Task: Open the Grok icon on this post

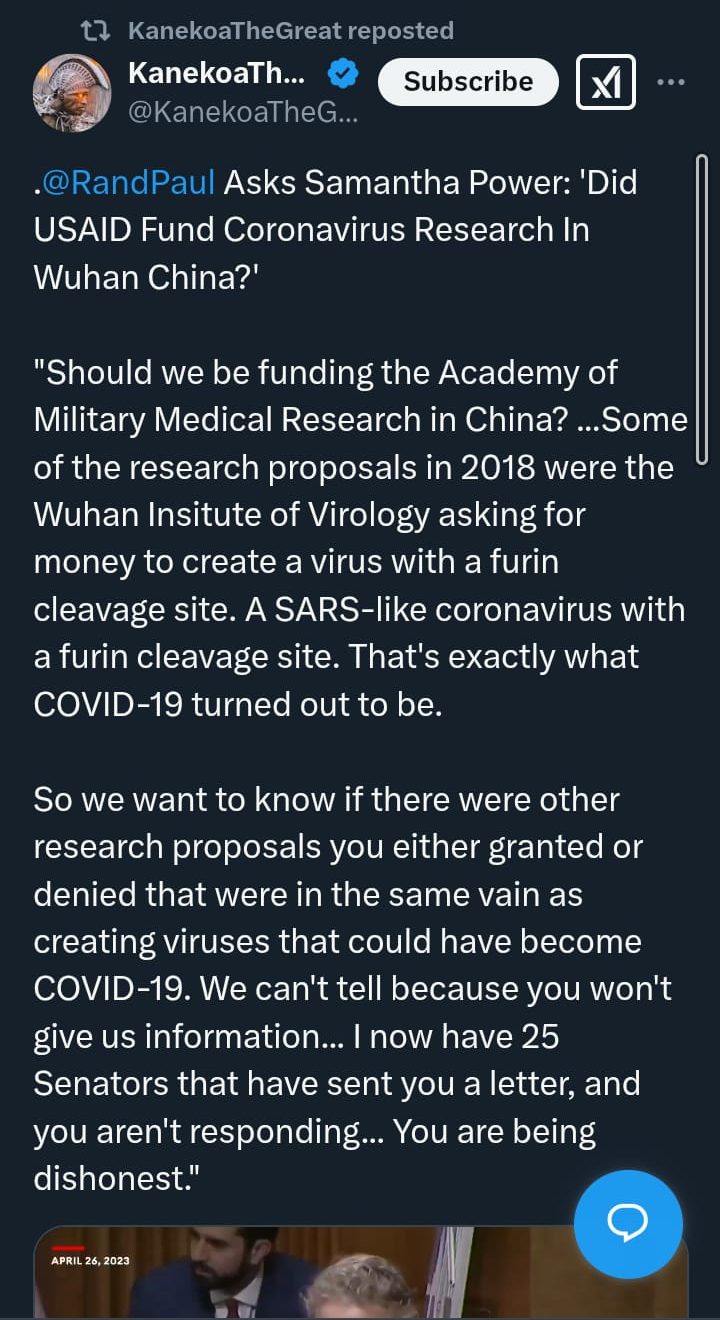Action: [x=606, y=82]
